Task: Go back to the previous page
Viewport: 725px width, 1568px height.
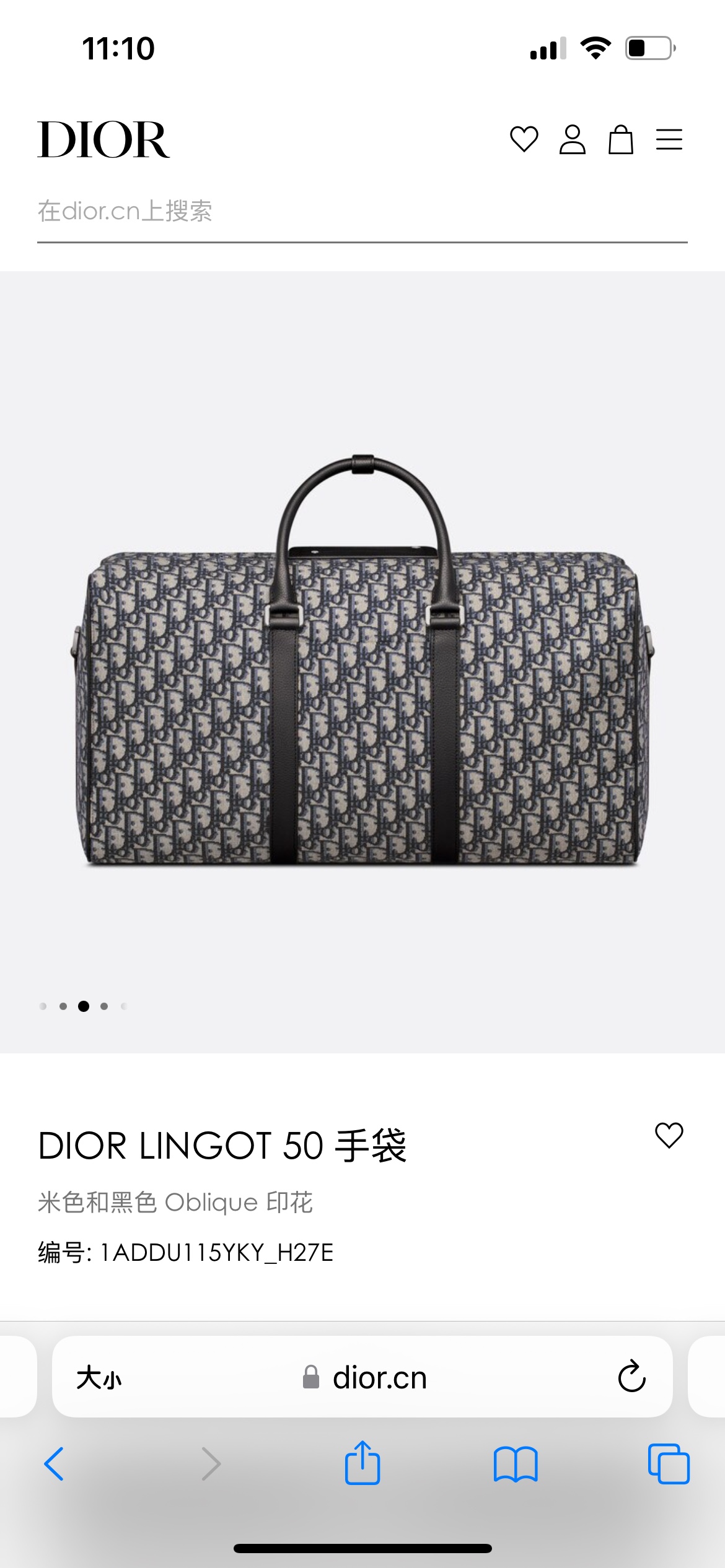Action: click(x=55, y=1464)
